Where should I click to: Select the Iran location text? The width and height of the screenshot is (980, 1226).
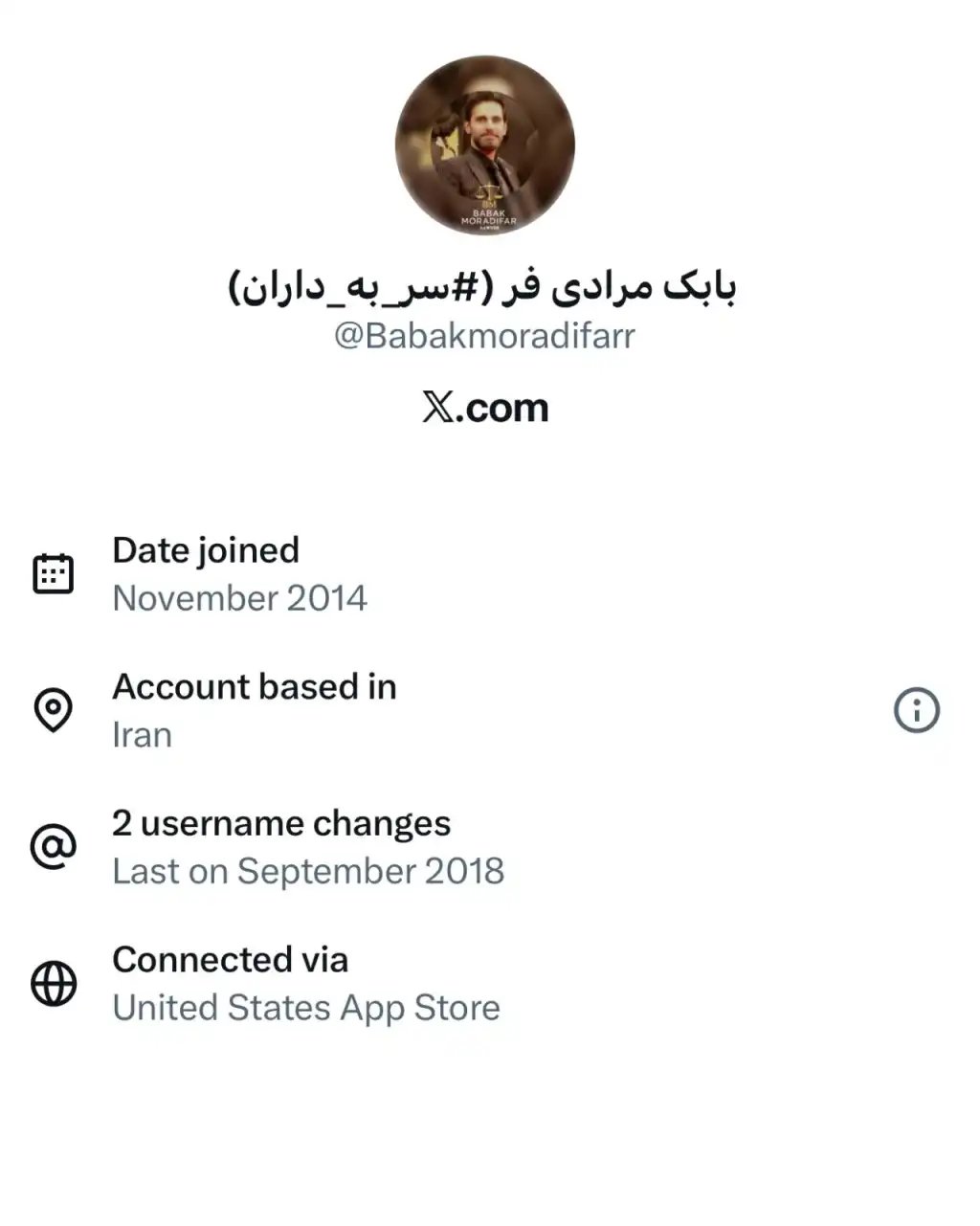point(142,734)
